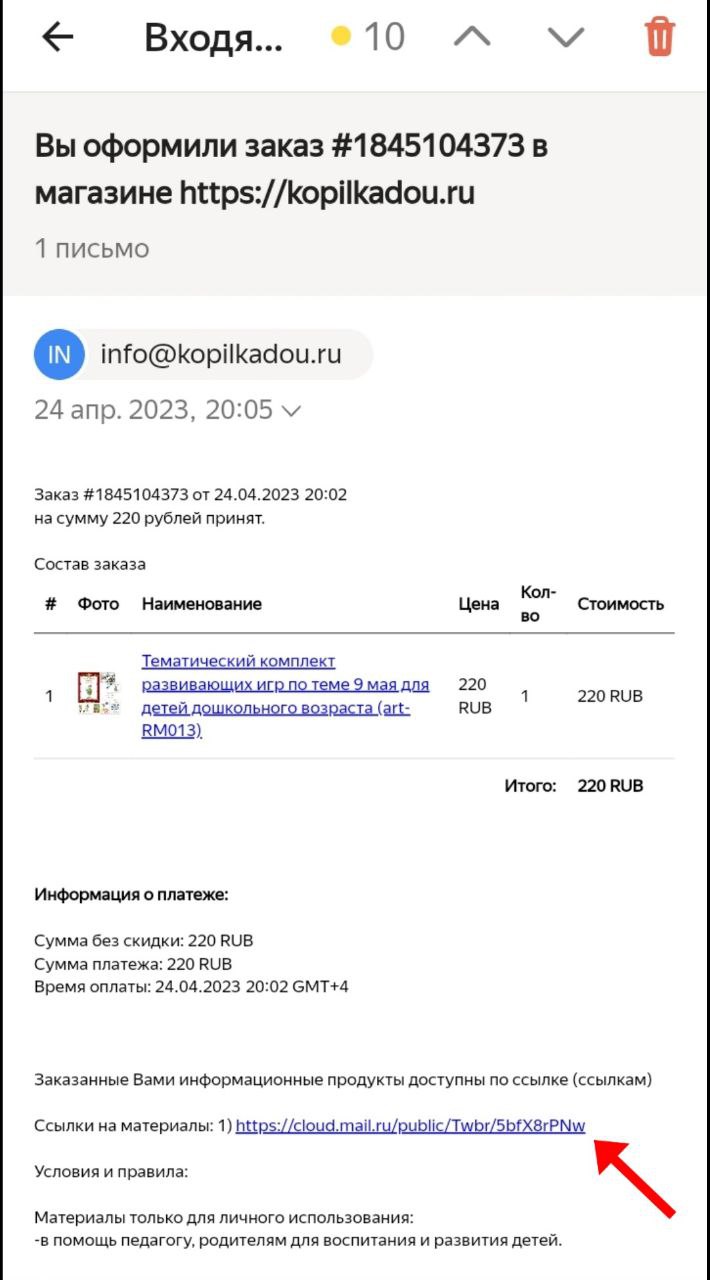Open the product photo thumbnail

pos(98,694)
